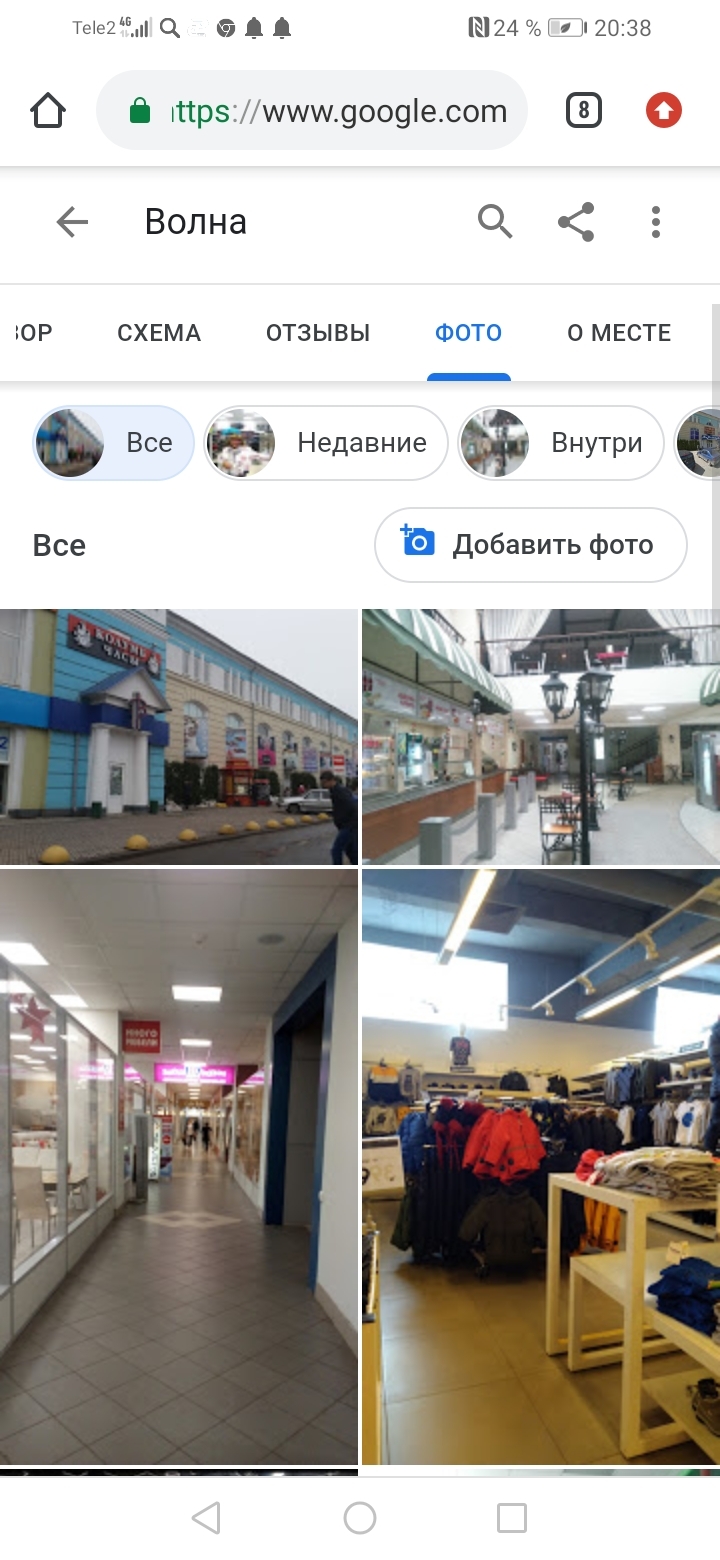Image resolution: width=720 pixels, height=1560 pixels.
Task: View the mall corridor photo
Action: click(178, 1166)
